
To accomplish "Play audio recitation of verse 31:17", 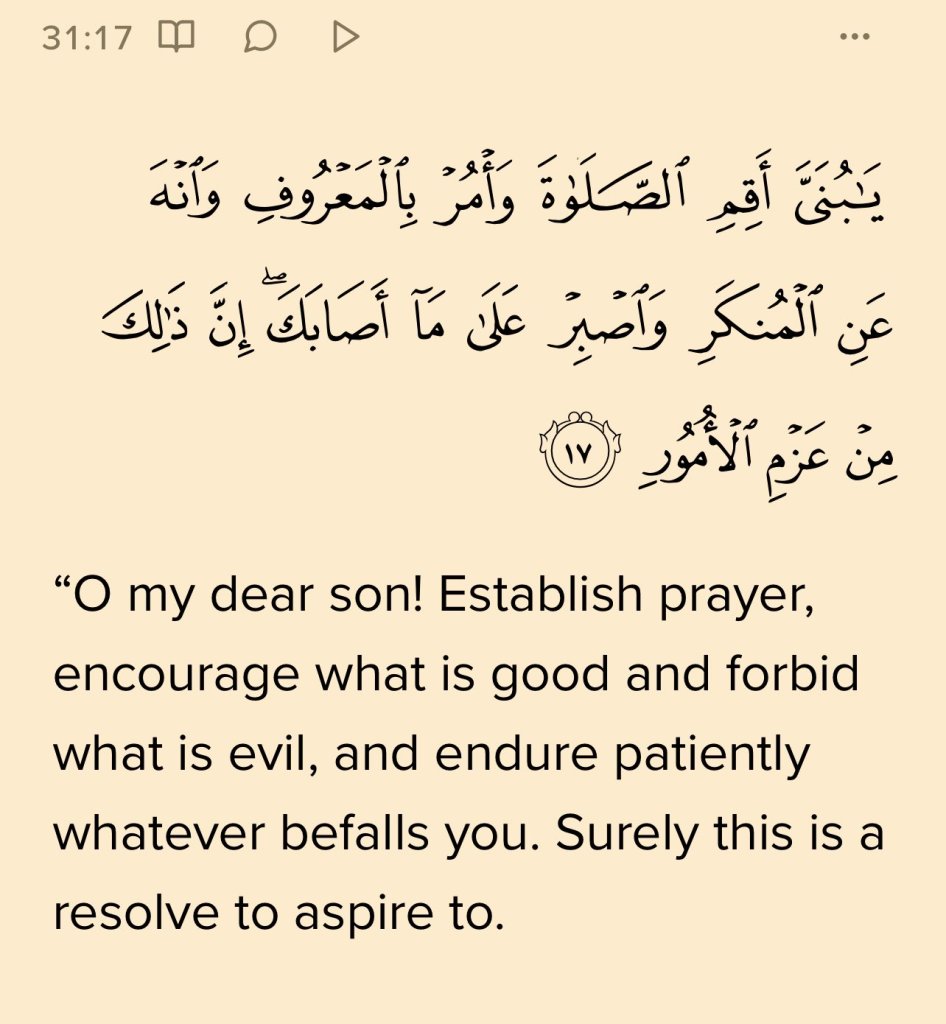I will point(345,38).
